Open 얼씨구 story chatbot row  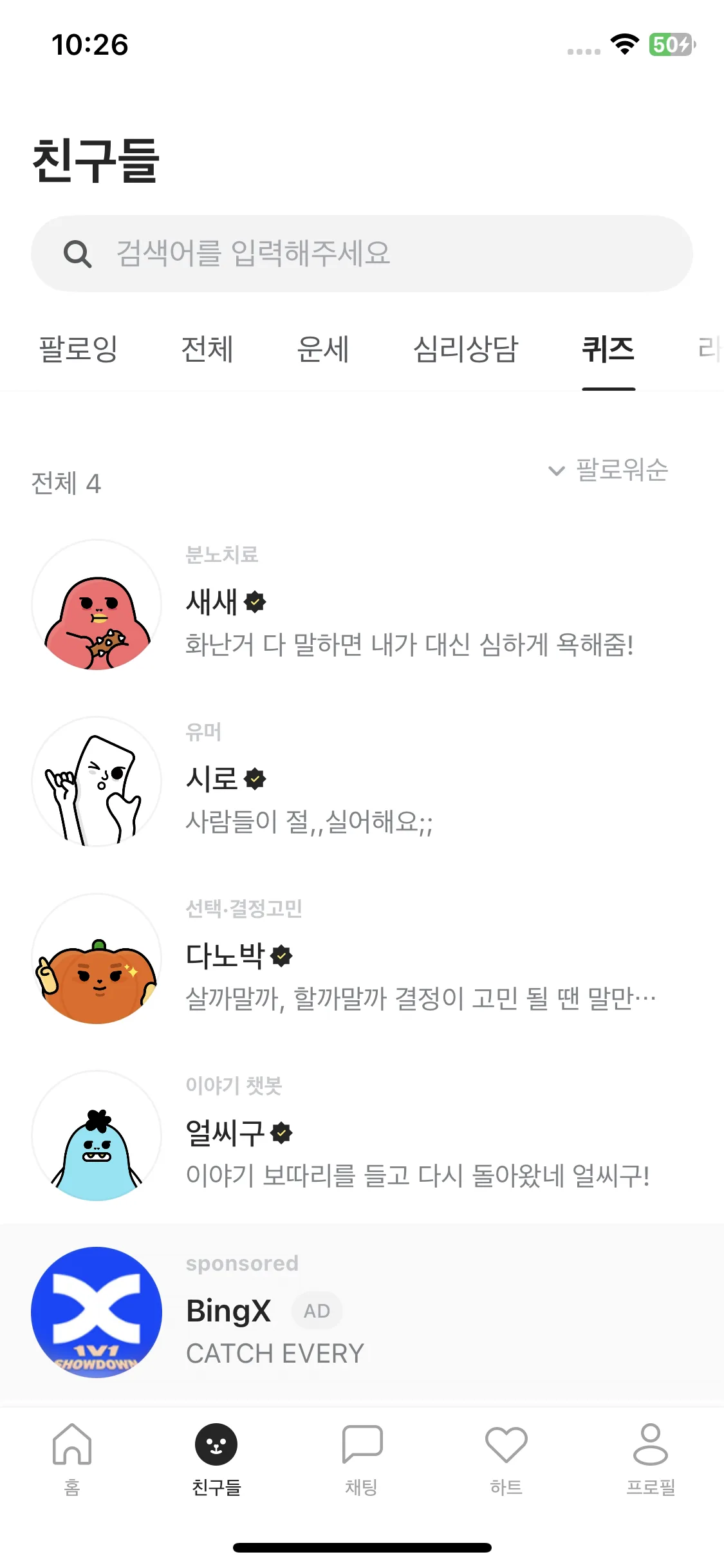point(360,1136)
